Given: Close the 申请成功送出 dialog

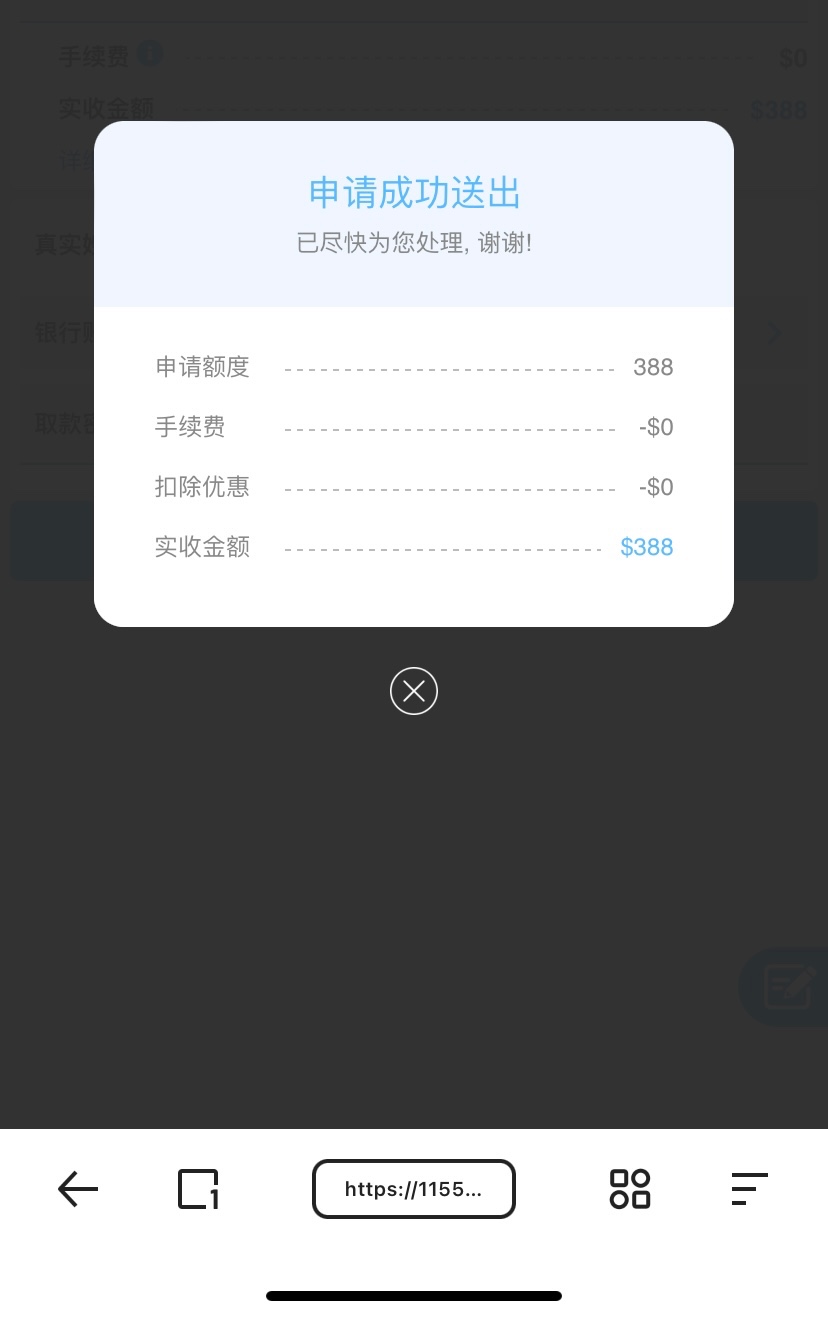Looking at the screenshot, I should (x=414, y=691).
